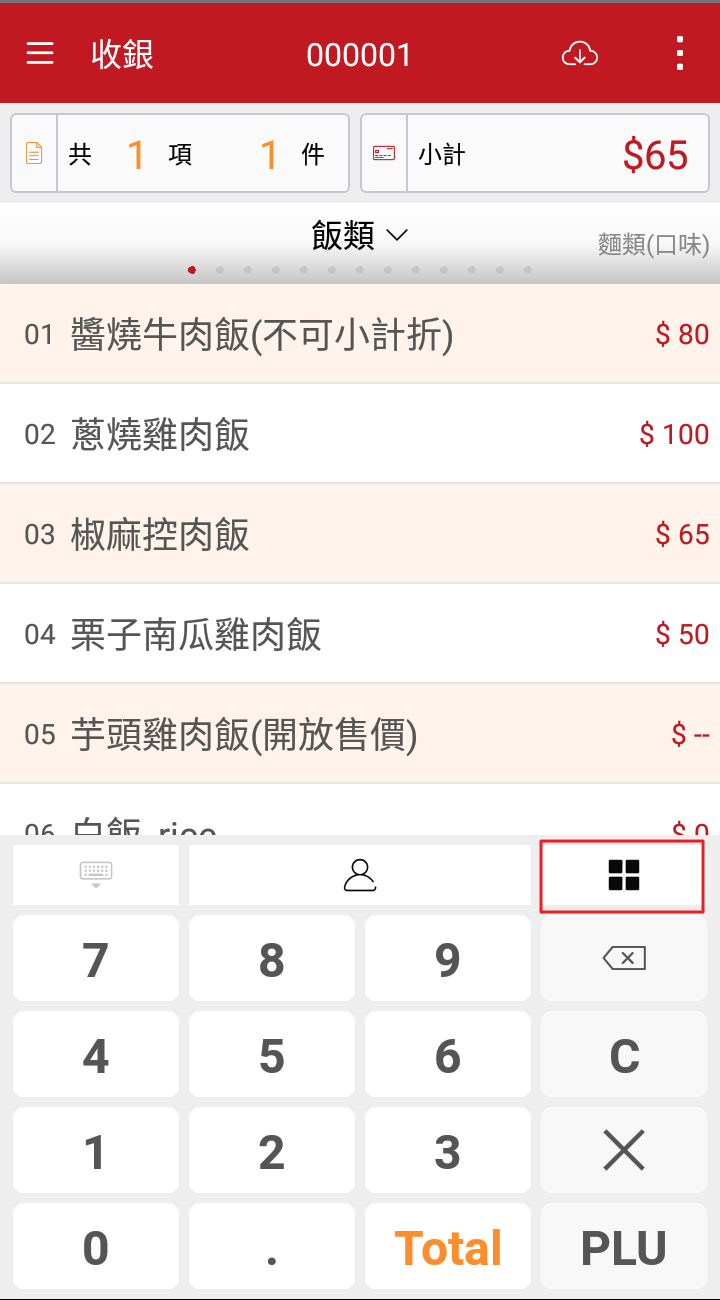Open the hamburger drawer menu
This screenshot has height=1300, width=720.
coord(40,54)
